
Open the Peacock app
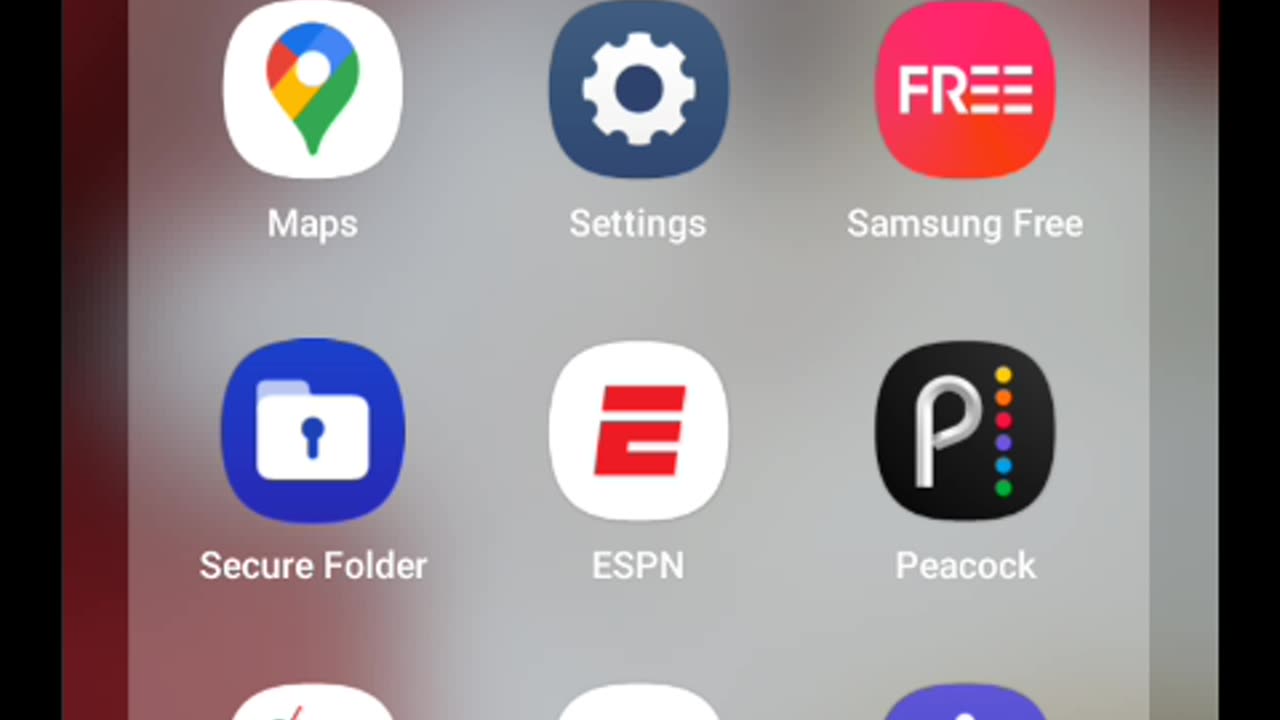pos(964,431)
